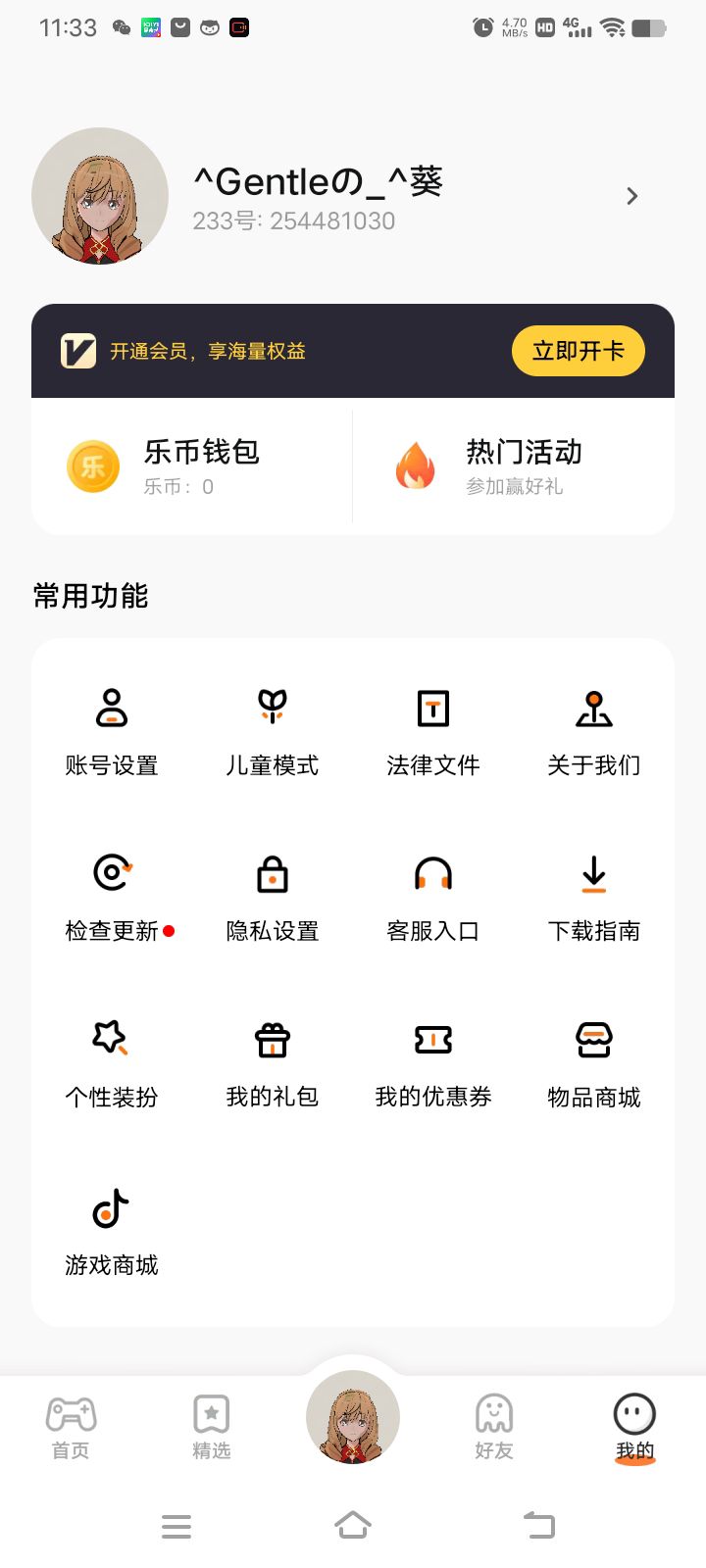Screen dimensions: 706x1568
Task: Visit the 物品商城 item shop
Action: [594, 1063]
